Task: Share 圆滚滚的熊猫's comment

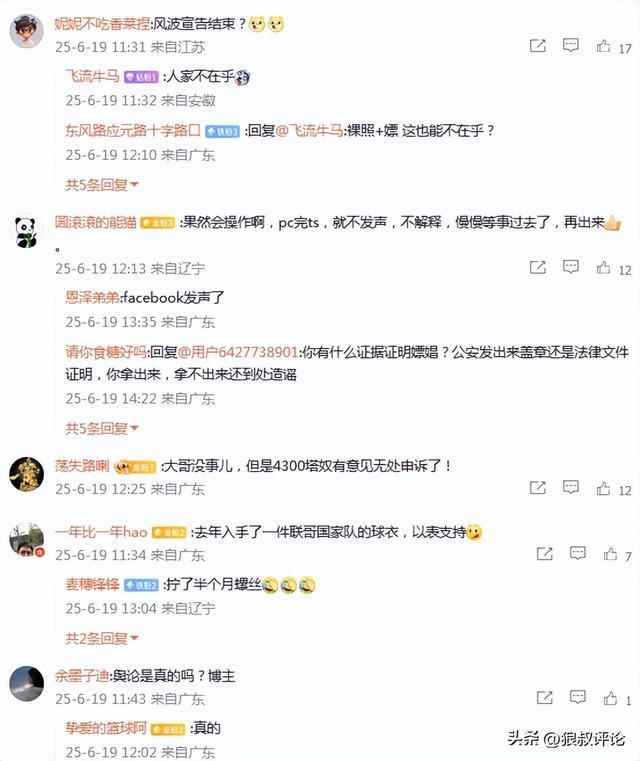Action: (538, 268)
